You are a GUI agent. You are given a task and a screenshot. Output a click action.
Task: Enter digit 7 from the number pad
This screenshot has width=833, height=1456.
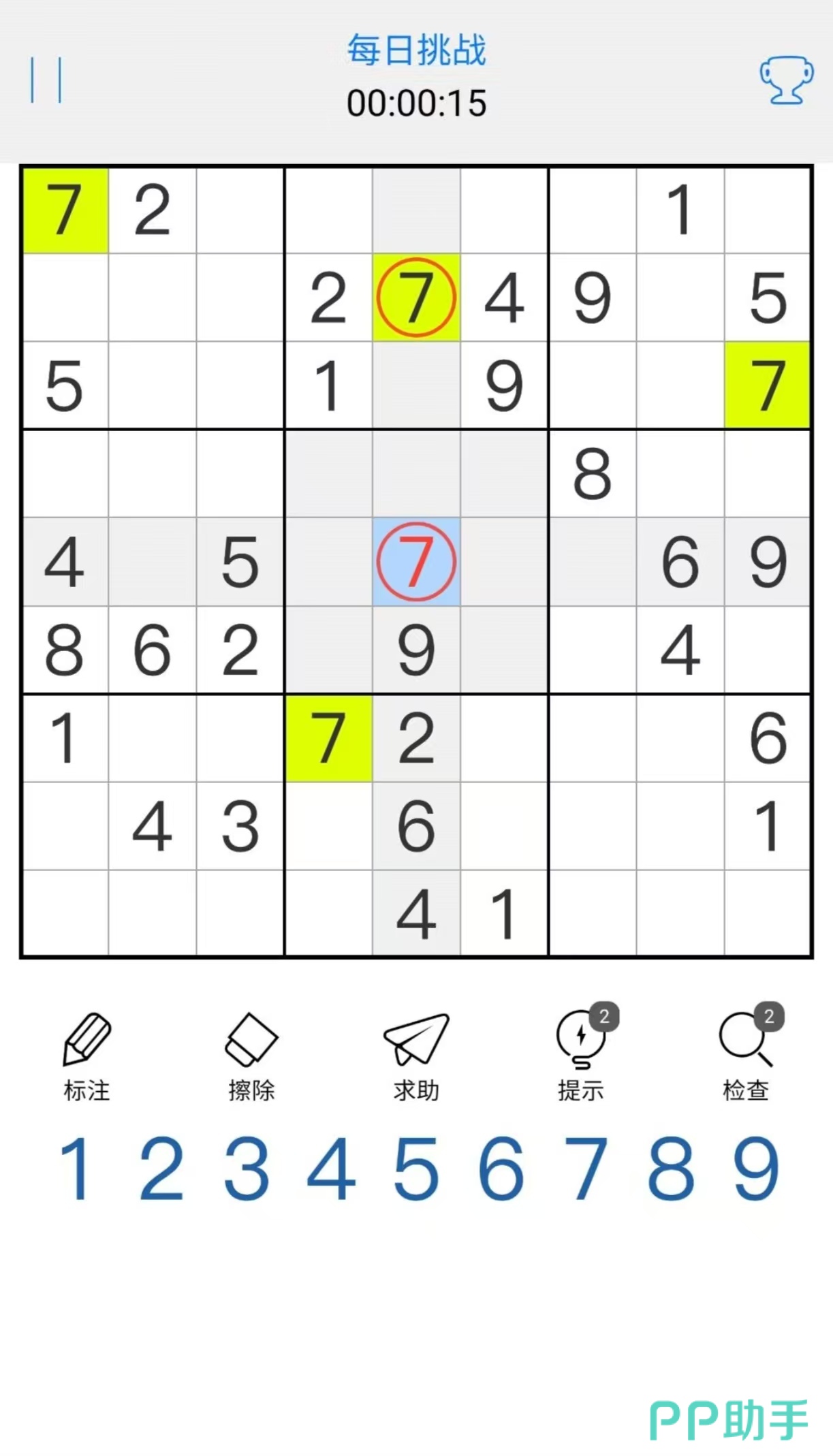pos(586,1169)
